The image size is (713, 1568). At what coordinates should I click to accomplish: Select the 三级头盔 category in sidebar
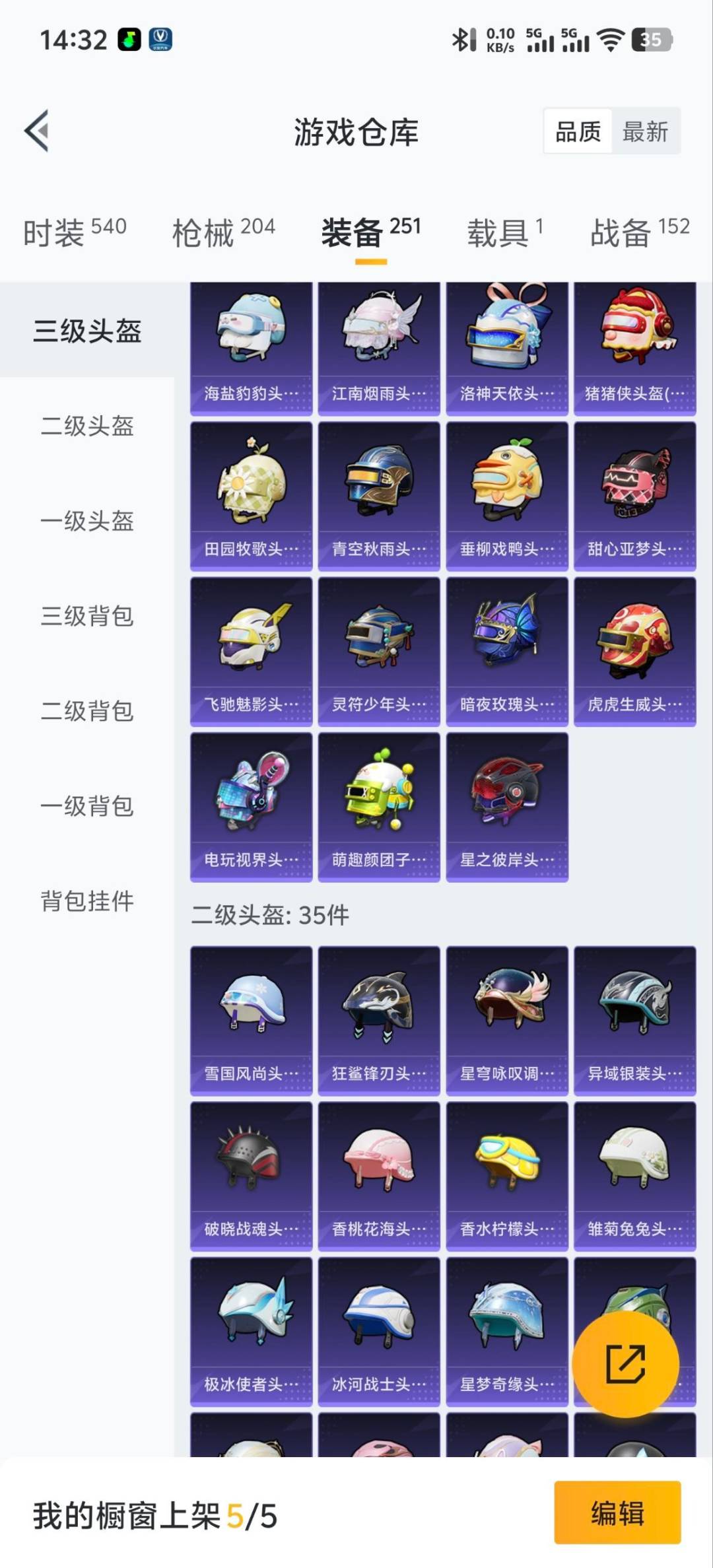tap(87, 333)
